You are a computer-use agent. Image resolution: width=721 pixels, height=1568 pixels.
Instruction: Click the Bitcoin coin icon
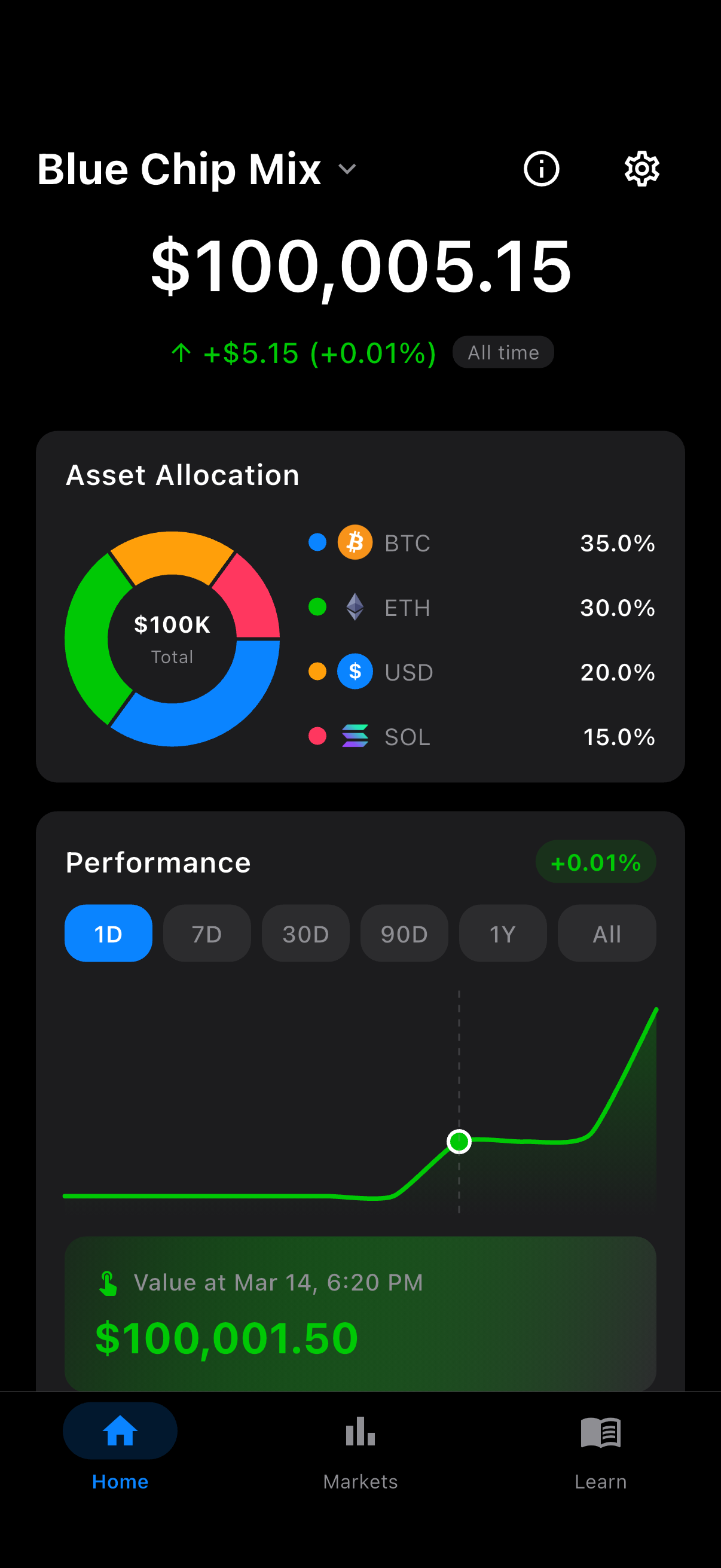355,542
